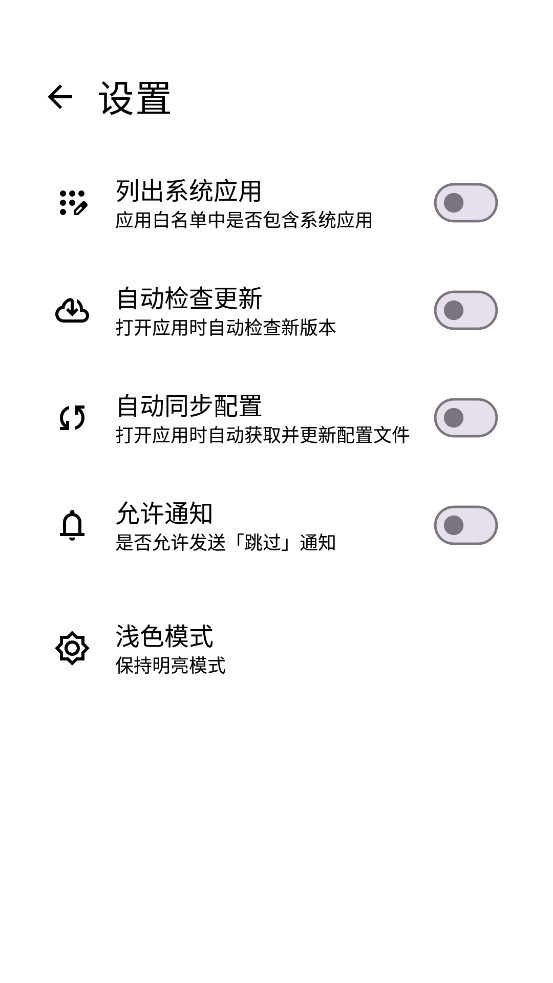The width and height of the screenshot is (553, 983).
Task: Toggle 自动同步配置 on
Action: click(x=465, y=418)
